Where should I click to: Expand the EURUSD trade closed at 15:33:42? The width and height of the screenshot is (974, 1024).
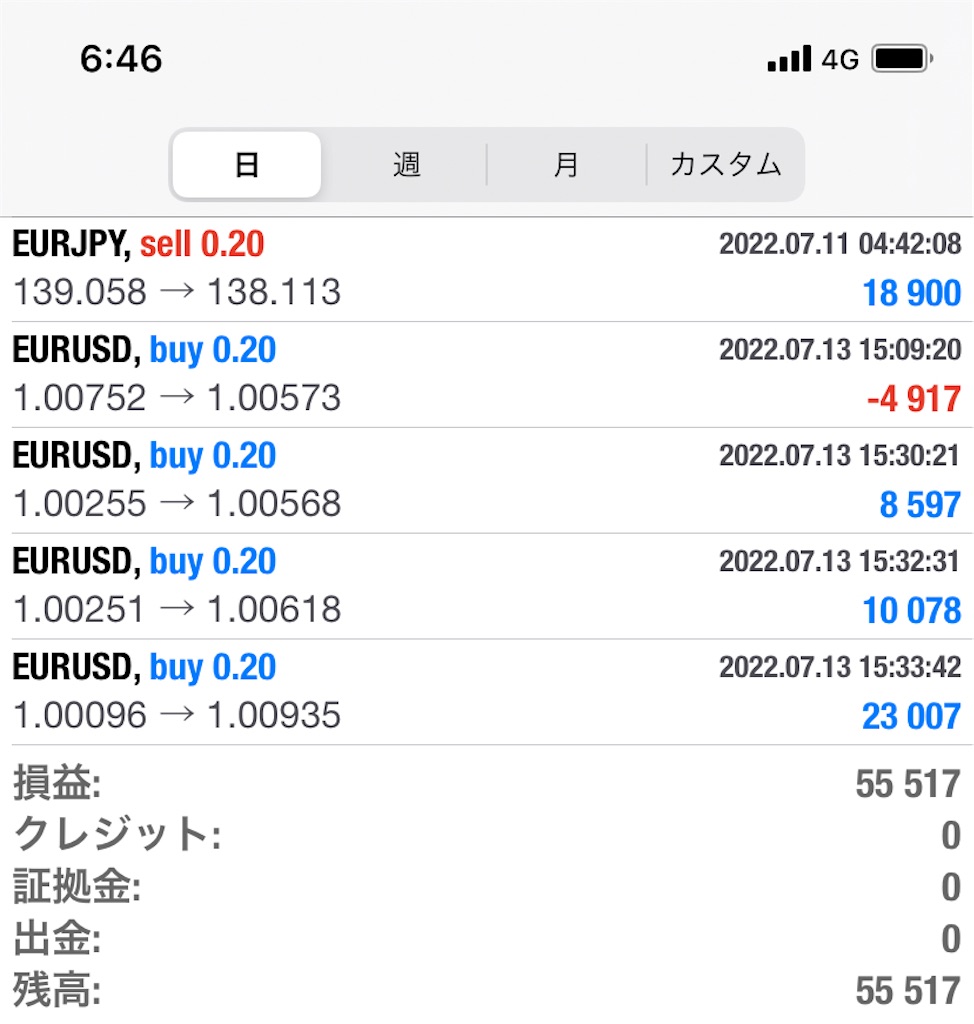[486, 692]
